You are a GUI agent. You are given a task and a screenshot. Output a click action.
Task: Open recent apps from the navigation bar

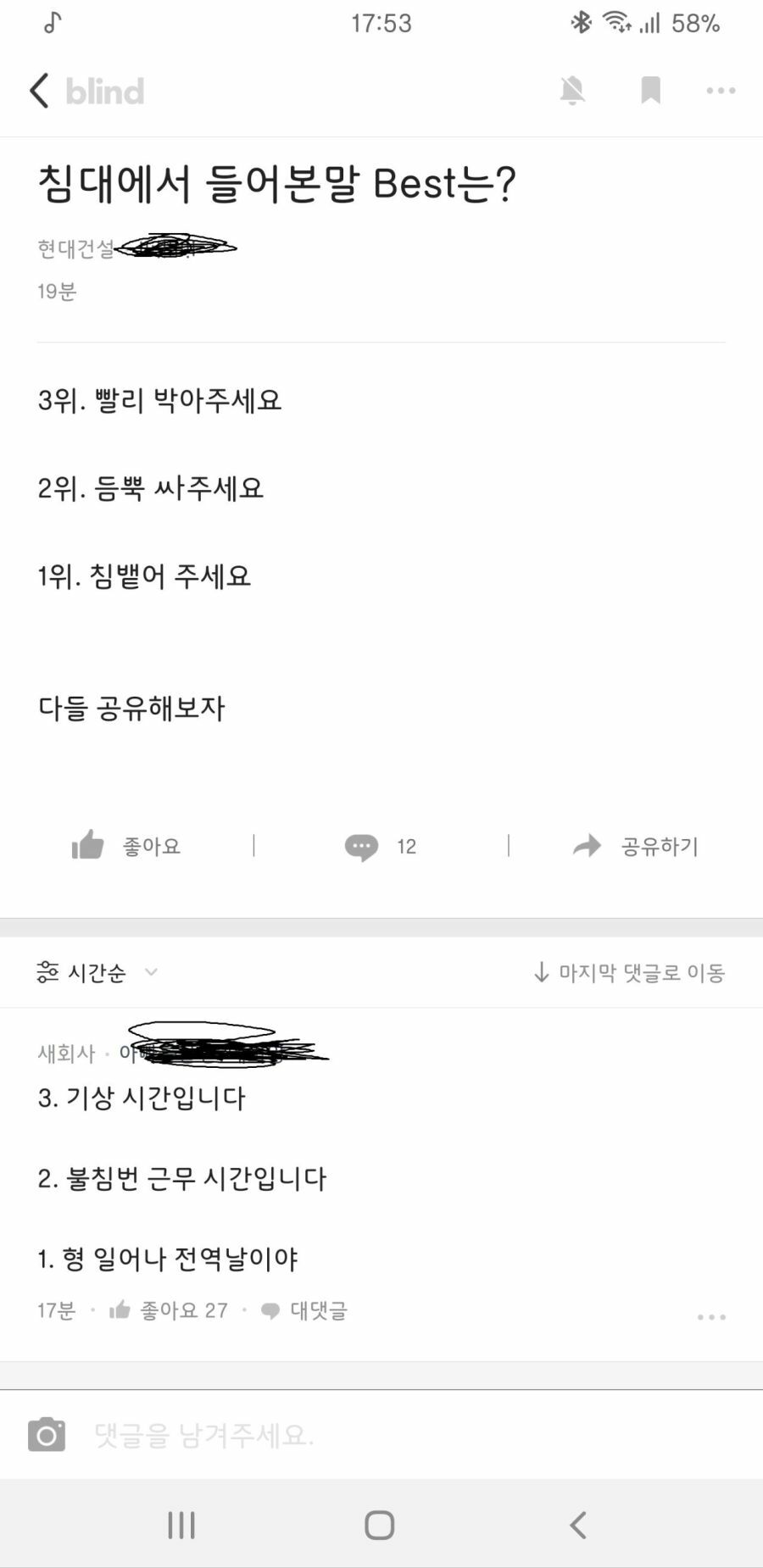tap(181, 1525)
